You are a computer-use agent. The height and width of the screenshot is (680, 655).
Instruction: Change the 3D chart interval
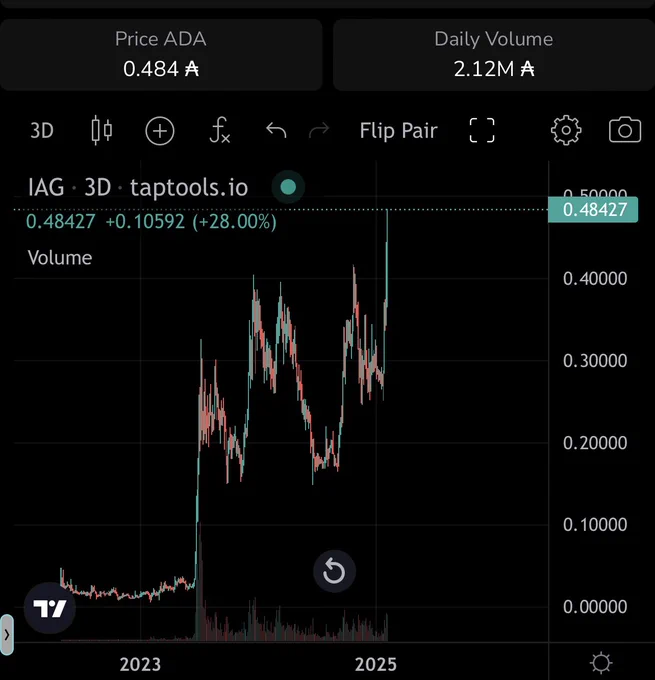42,131
